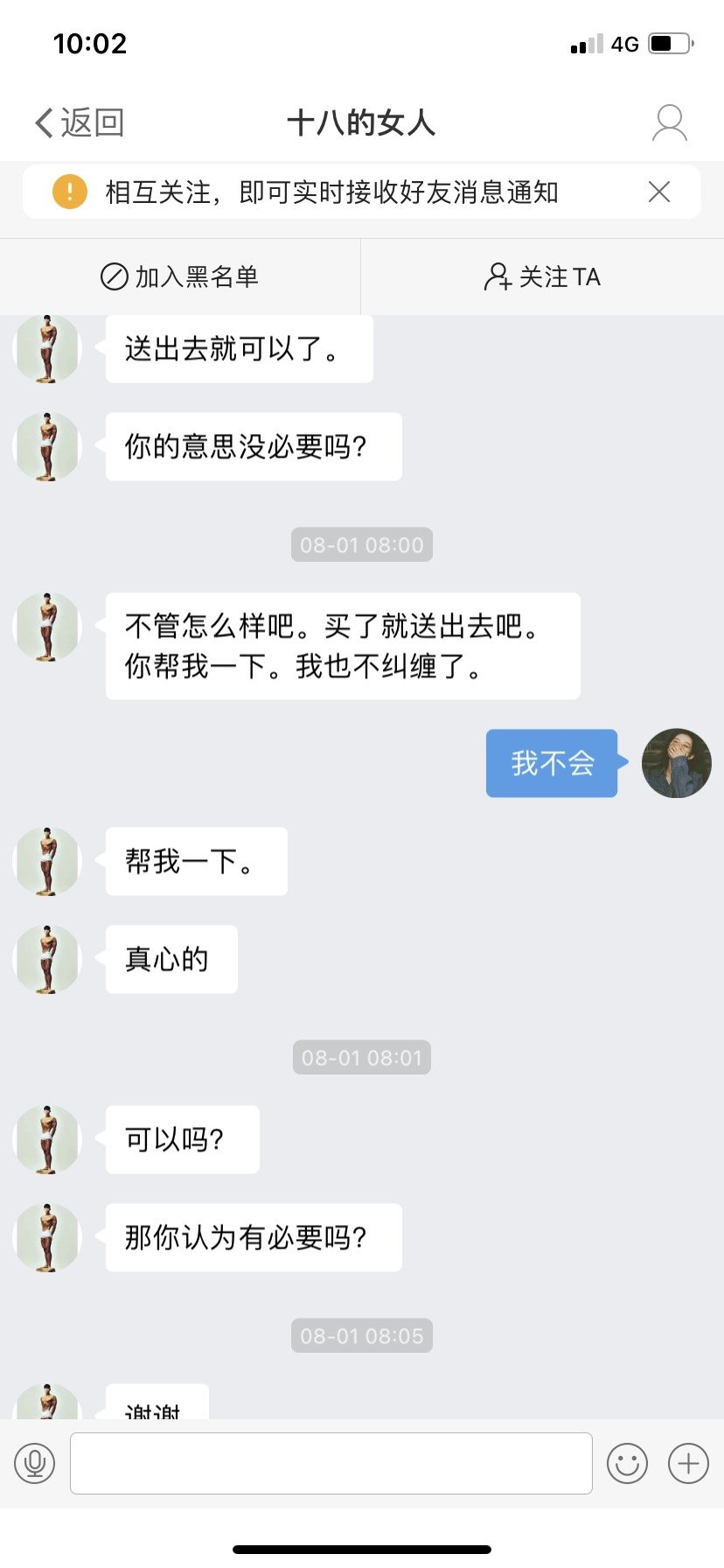724x1568 pixels.
Task: Open sender's avatar beside 你的意思没必要吗?
Action: pyautogui.click(x=48, y=446)
